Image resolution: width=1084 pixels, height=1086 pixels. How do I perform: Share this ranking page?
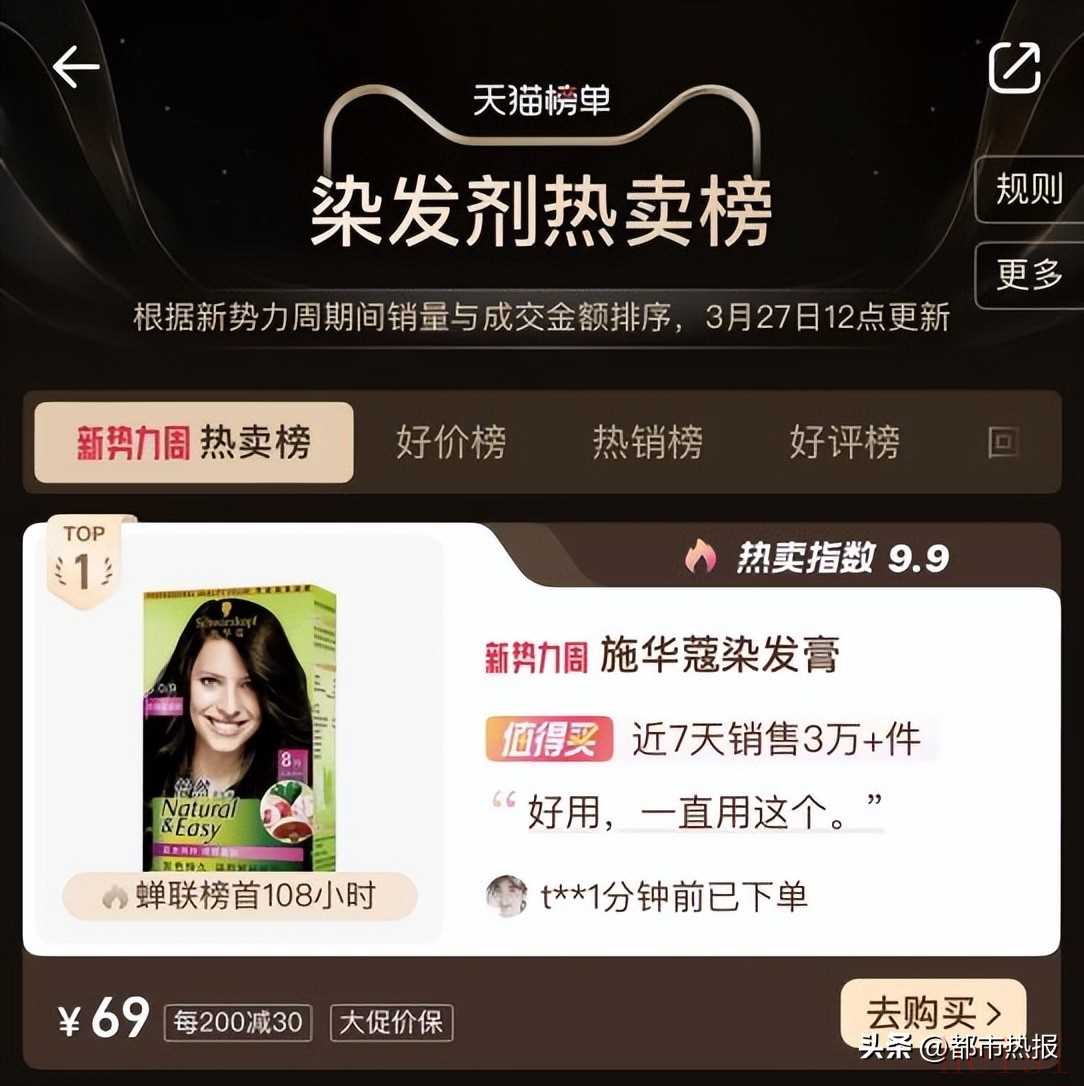[x=1014, y=68]
